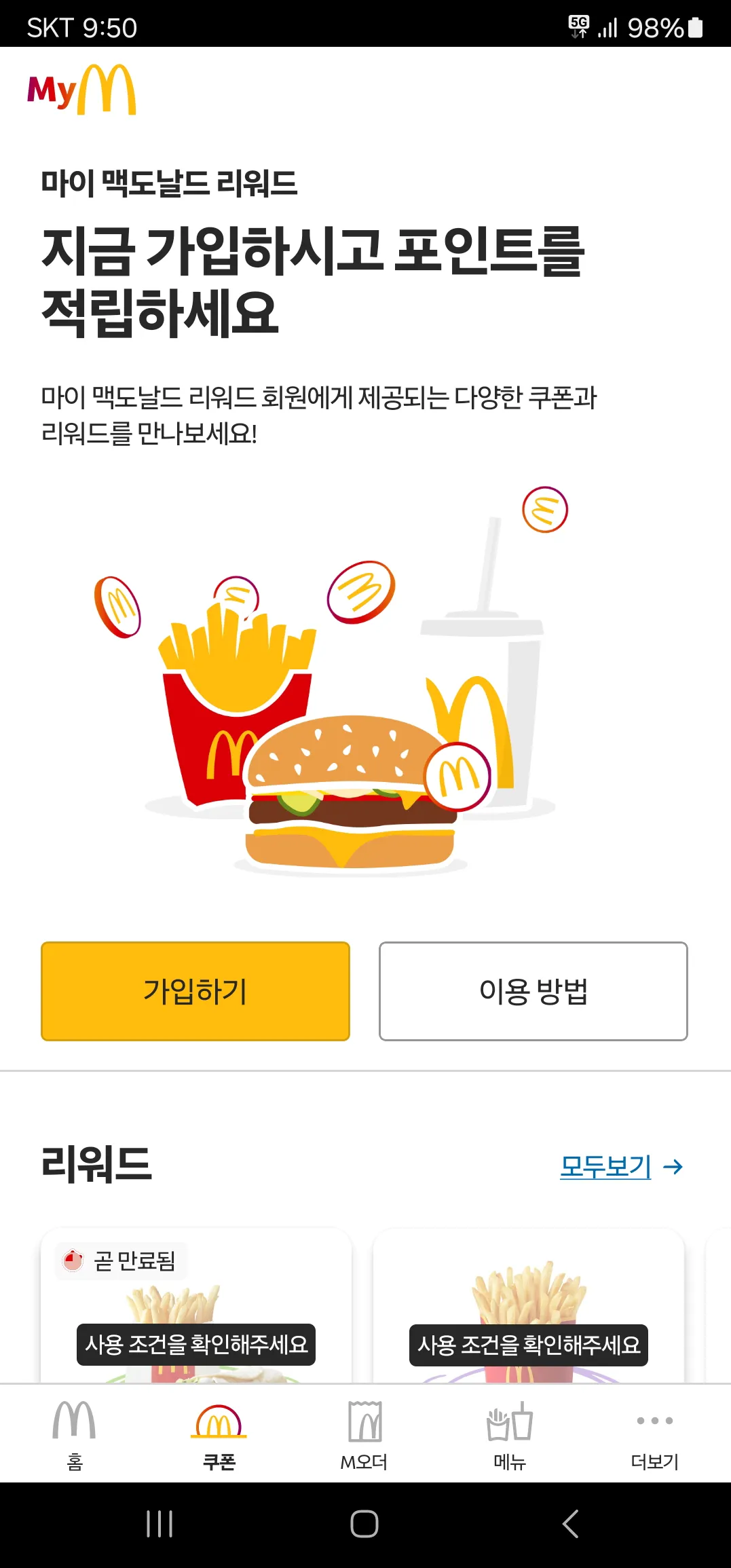
Task: Tap the My M logo at top
Action: pyautogui.click(x=81, y=91)
